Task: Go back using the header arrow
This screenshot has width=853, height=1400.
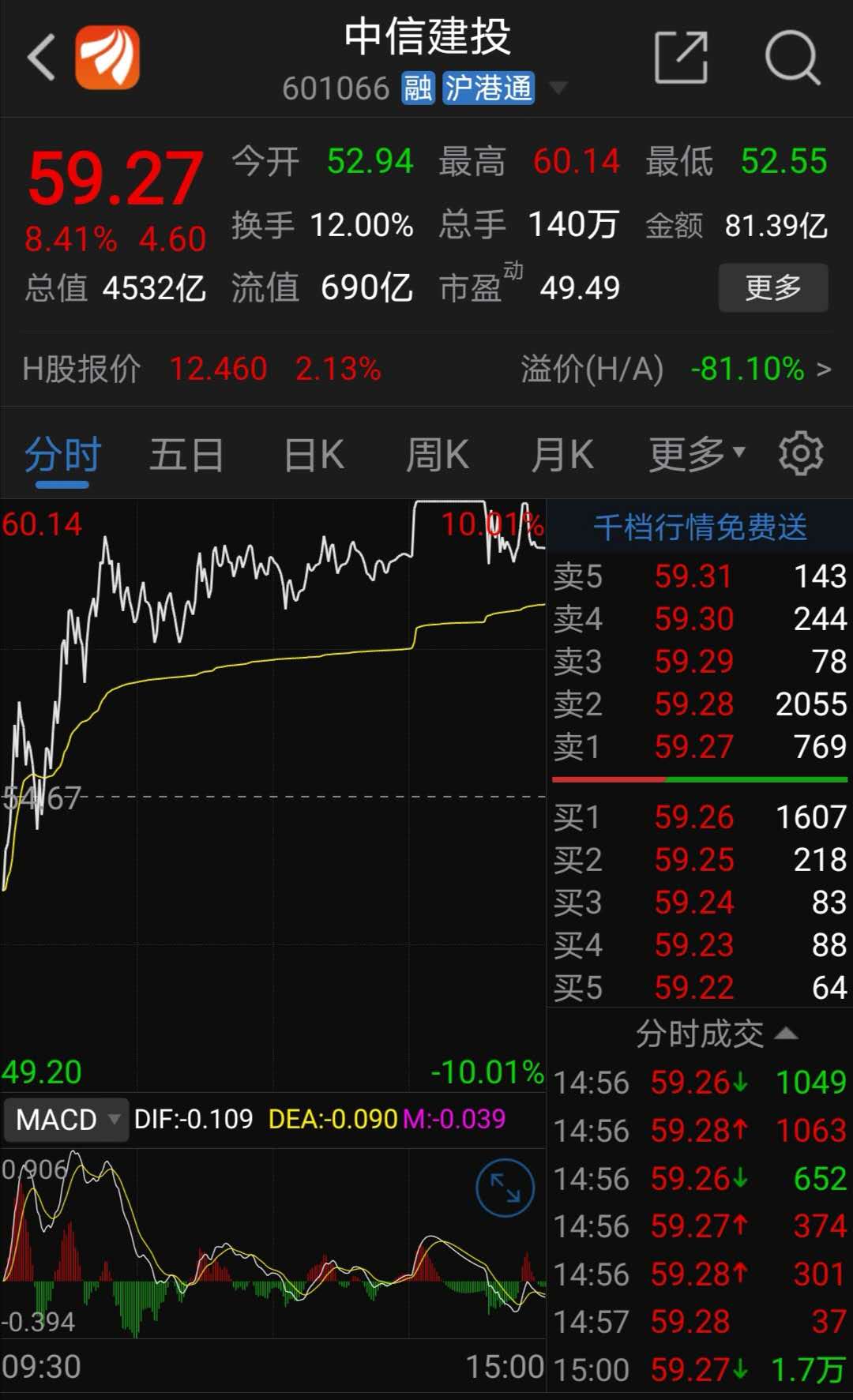Action: coord(41,57)
